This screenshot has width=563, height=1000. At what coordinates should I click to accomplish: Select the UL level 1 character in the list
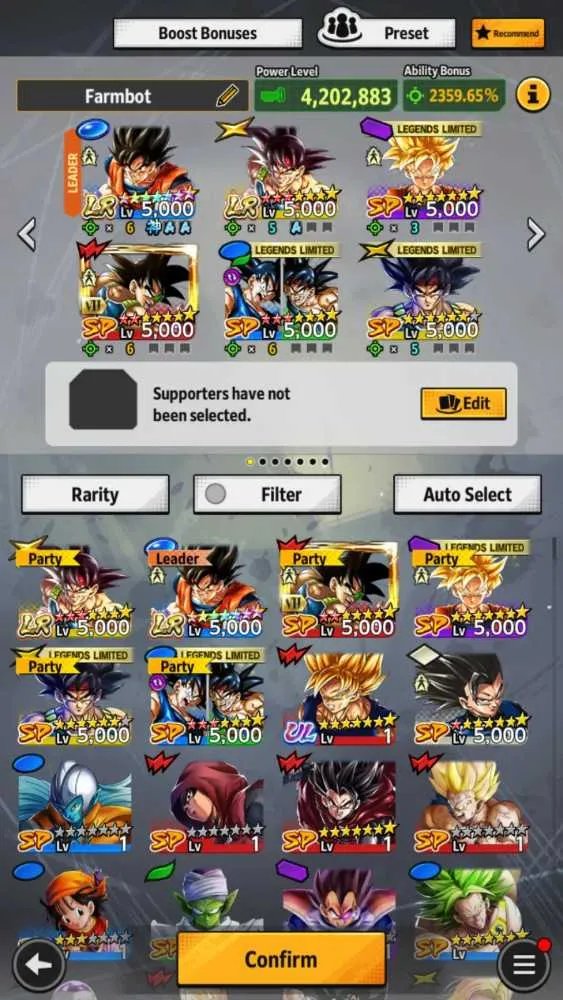(340, 698)
